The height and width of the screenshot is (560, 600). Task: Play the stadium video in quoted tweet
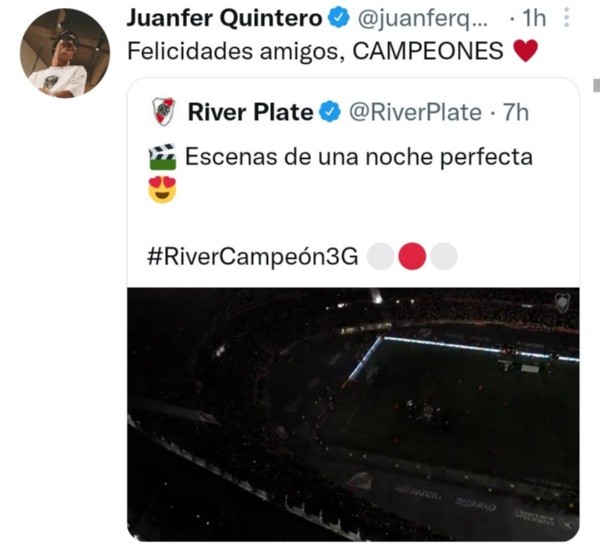point(352,412)
